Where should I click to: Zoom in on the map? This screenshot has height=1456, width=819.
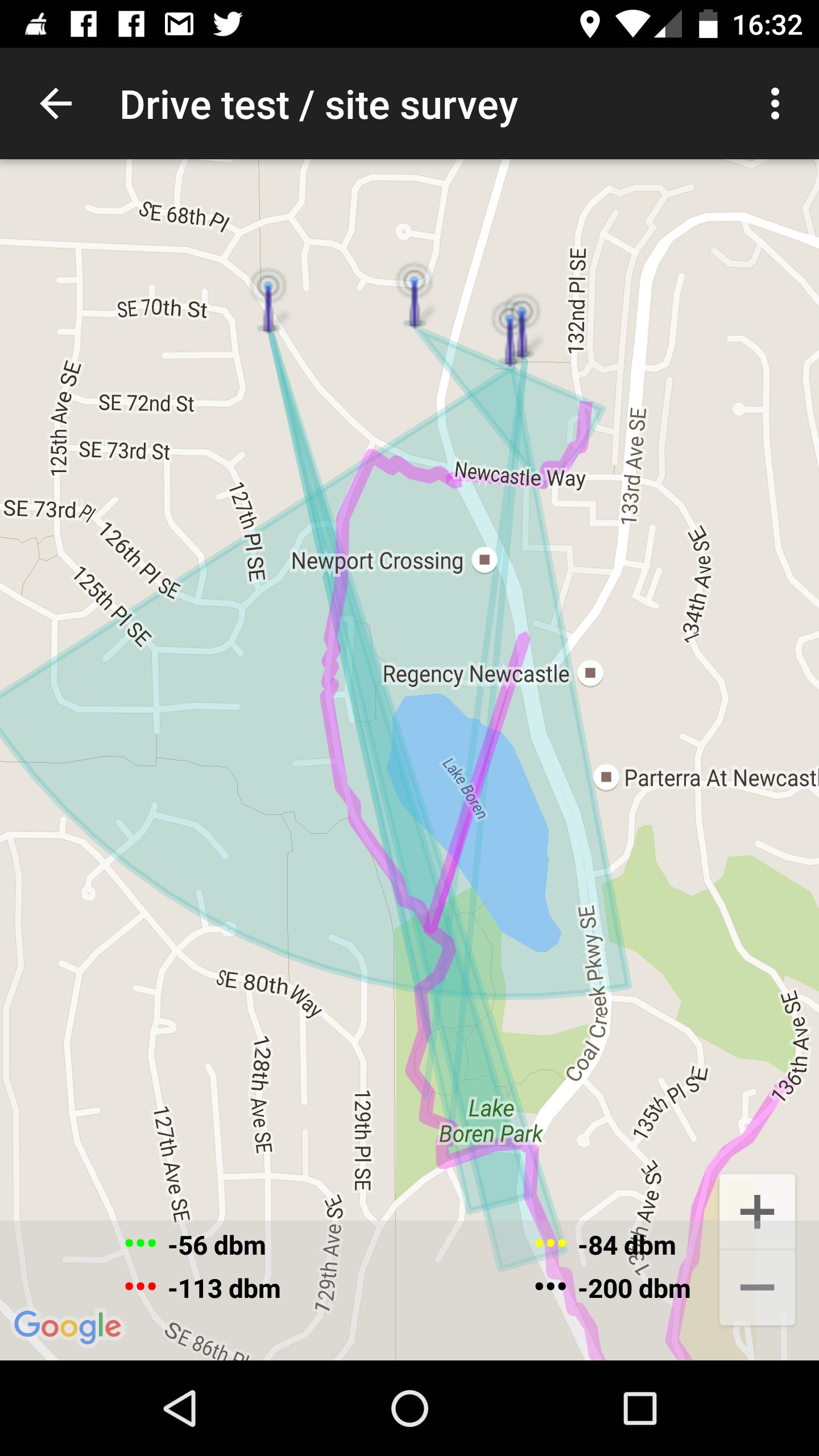tap(756, 1211)
